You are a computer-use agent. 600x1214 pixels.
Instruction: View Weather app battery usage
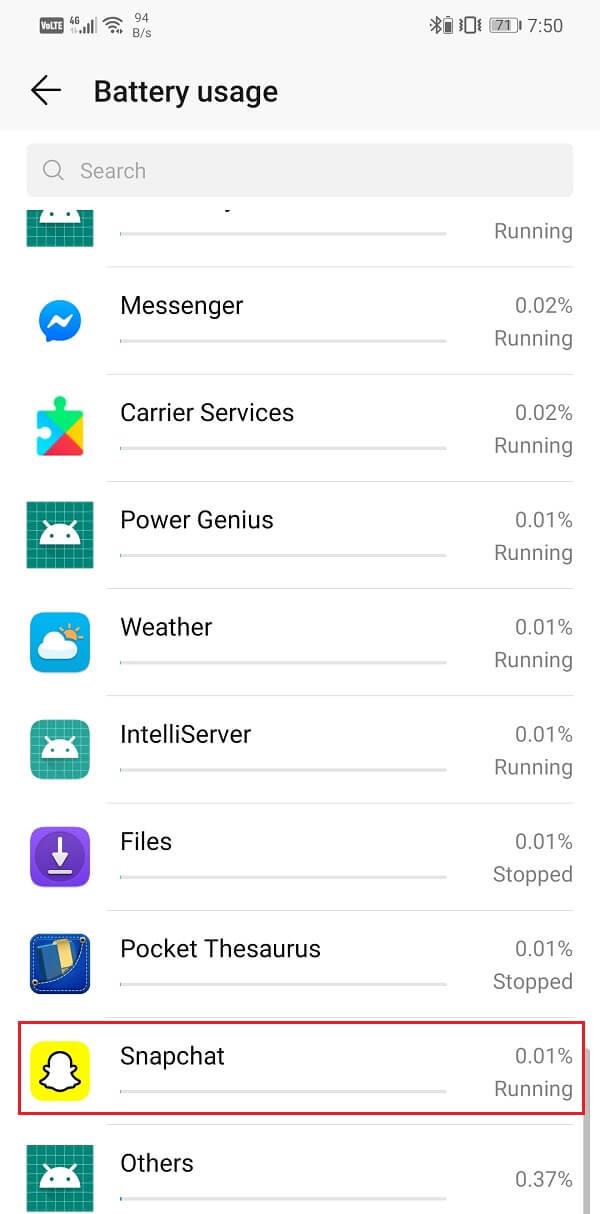tap(300, 642)
